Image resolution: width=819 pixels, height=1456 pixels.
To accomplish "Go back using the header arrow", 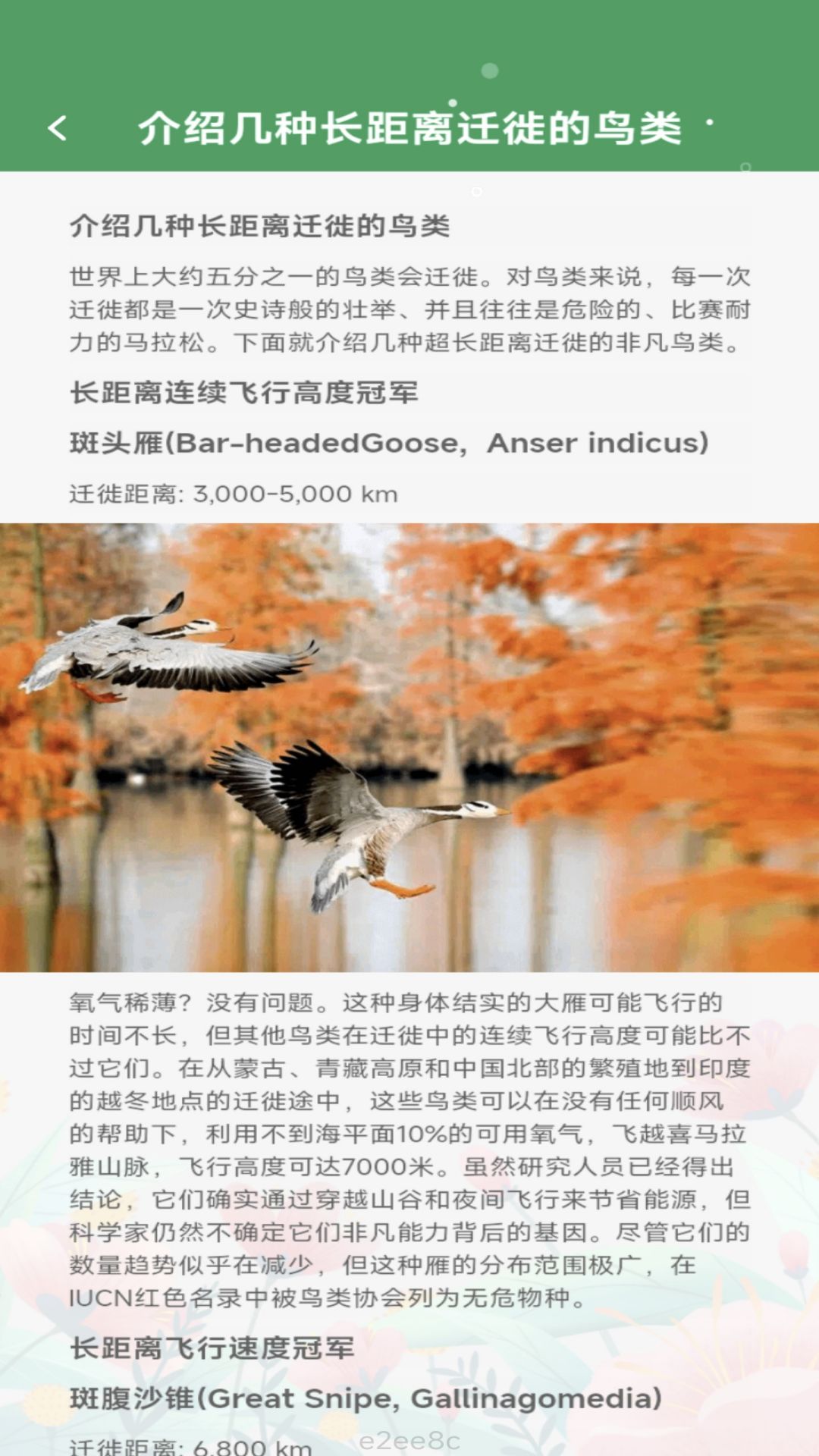I will 58,128.
